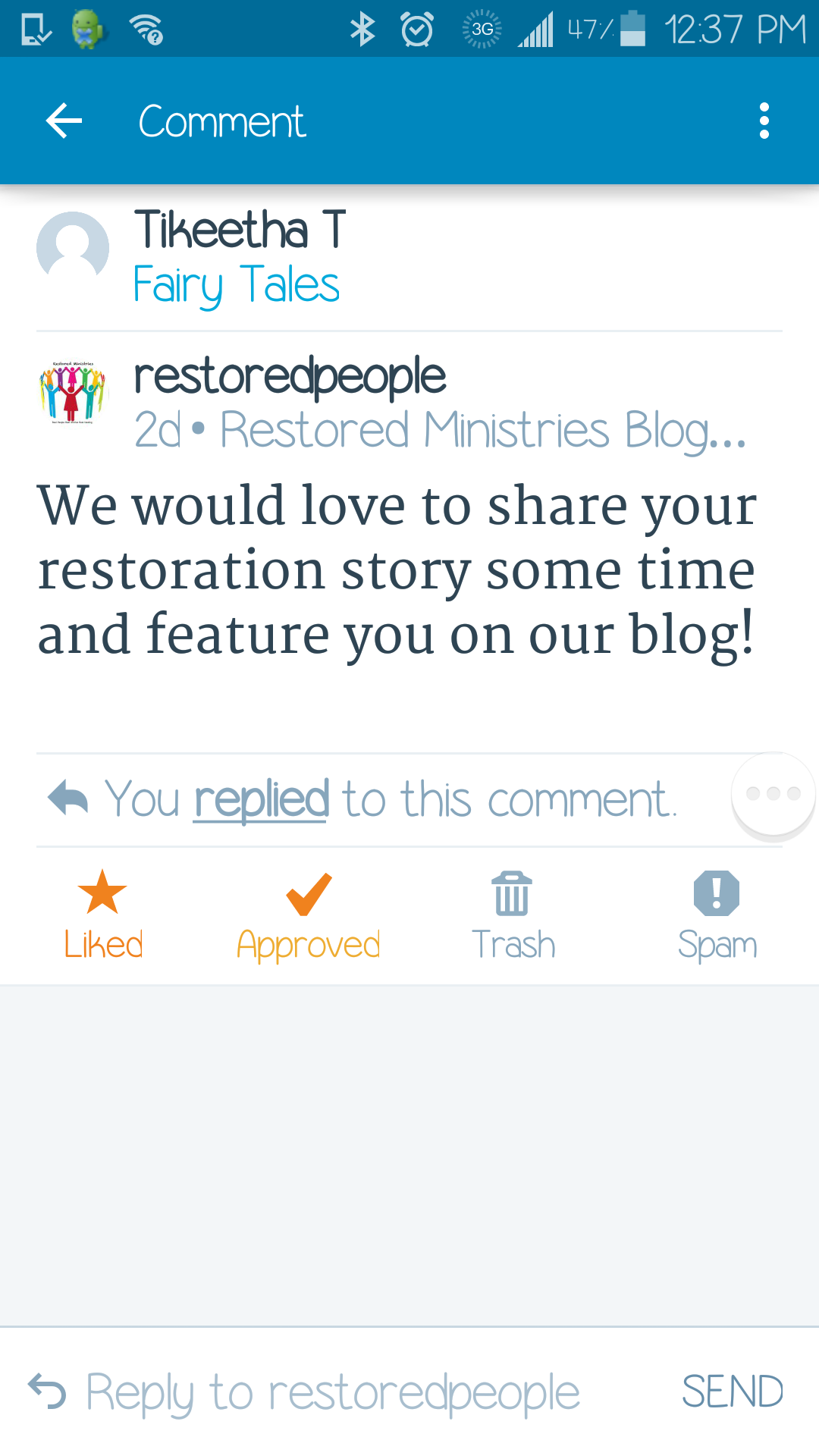Move this comment to Trash
The image size is (819, 1456).
pos(513,914)
